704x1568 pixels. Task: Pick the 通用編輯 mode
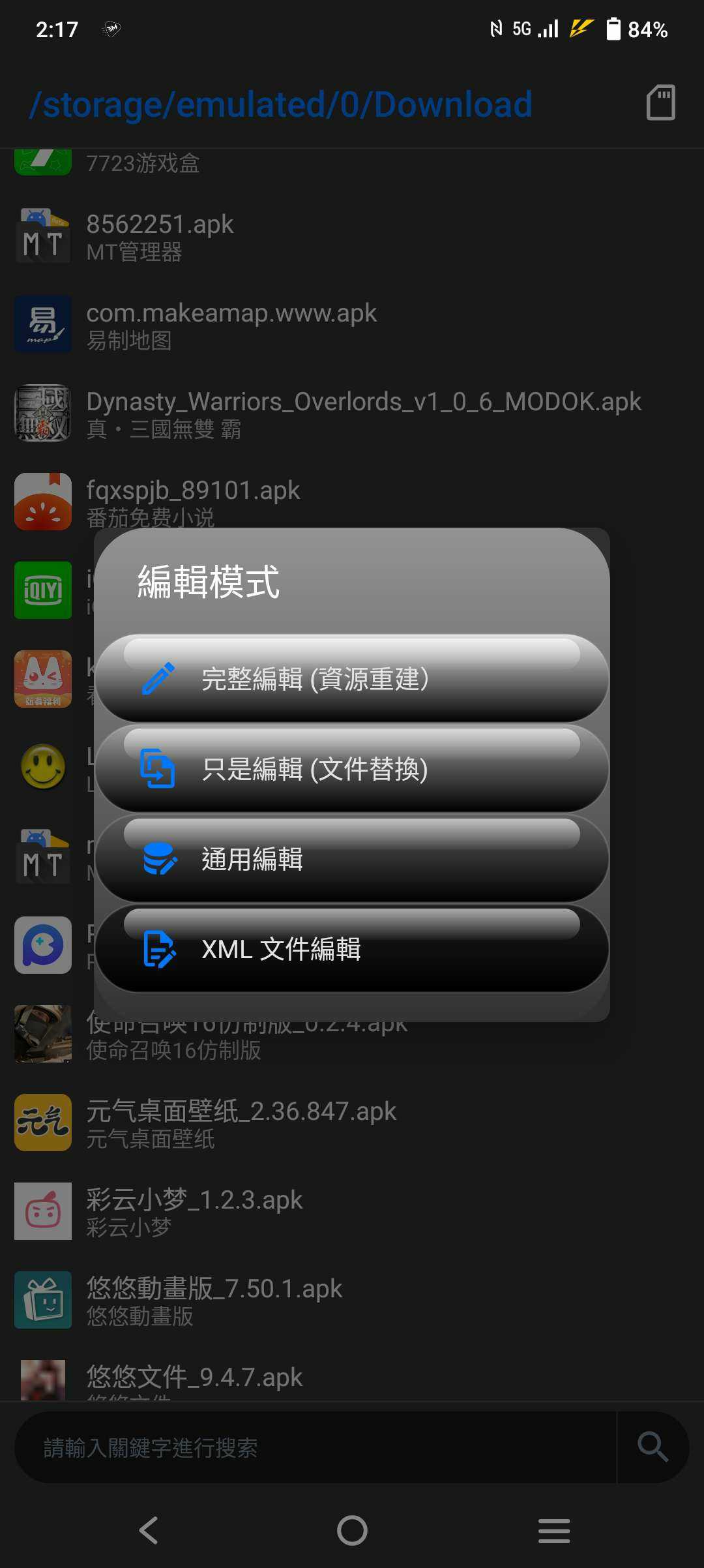click(x=352, y=859)
